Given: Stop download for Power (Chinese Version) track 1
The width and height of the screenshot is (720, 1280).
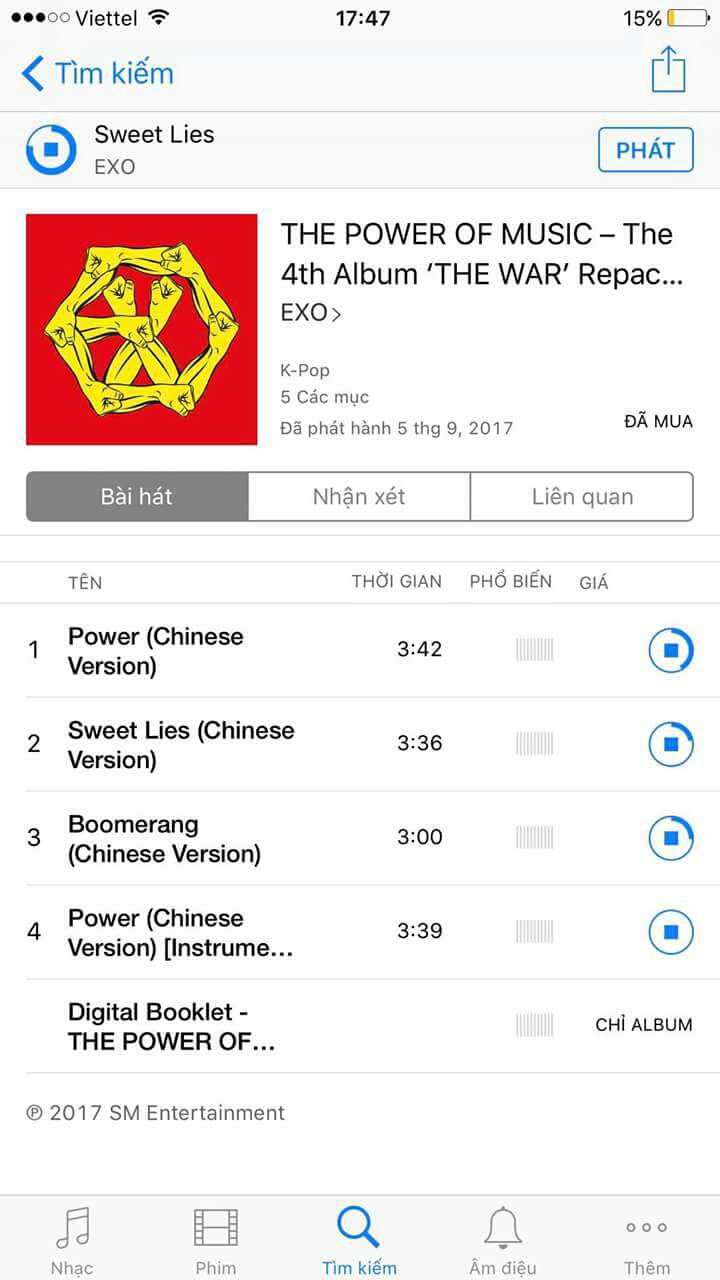Looking at the screenshot, I should coord(671,650).
